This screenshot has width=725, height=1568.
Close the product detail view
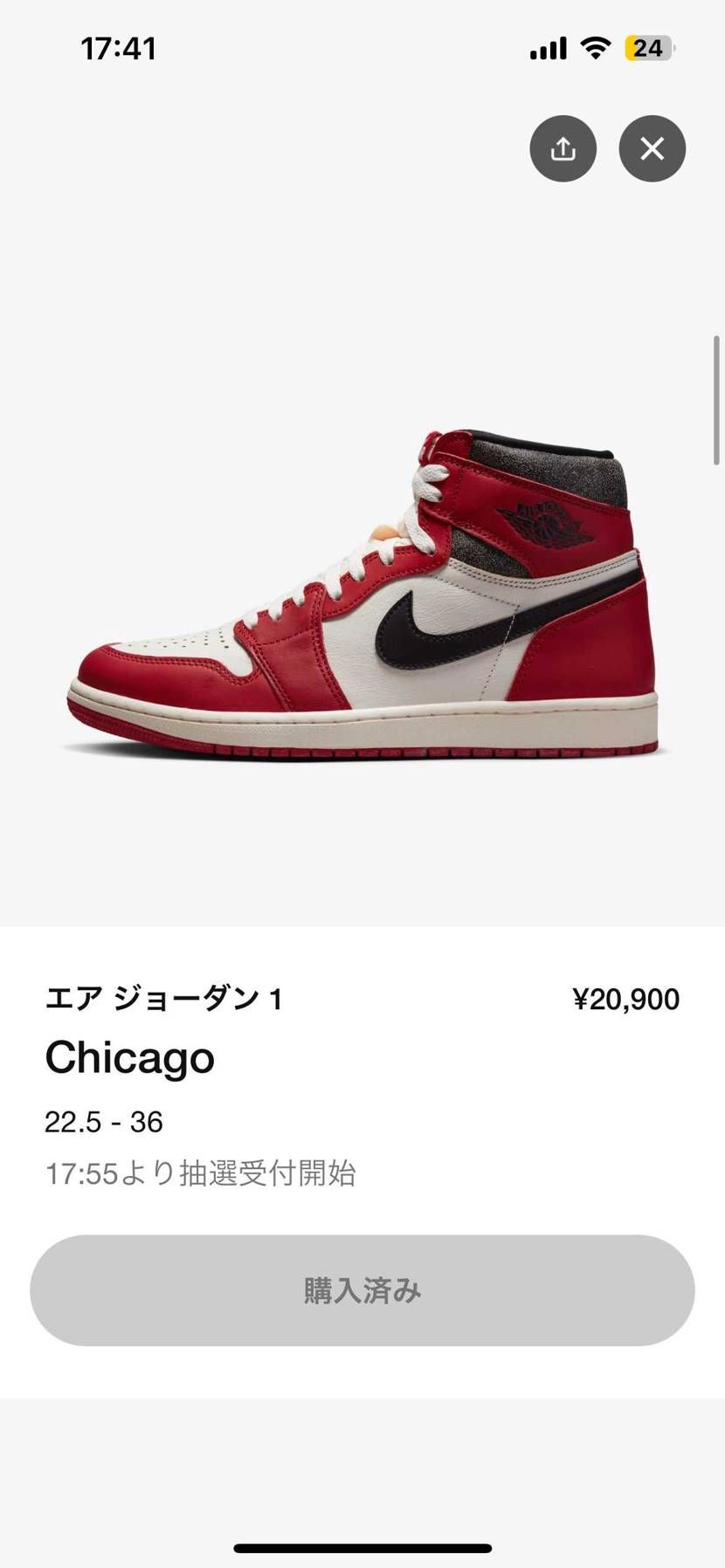point(652,148)
